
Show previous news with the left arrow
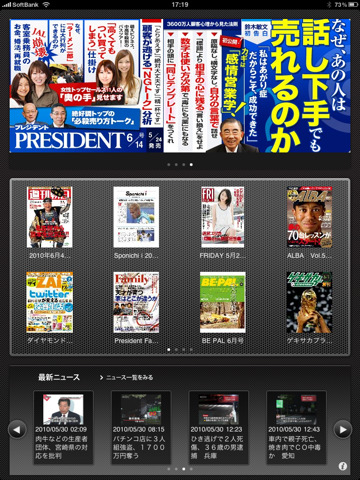pyautogui.click(x=17, y=430)
